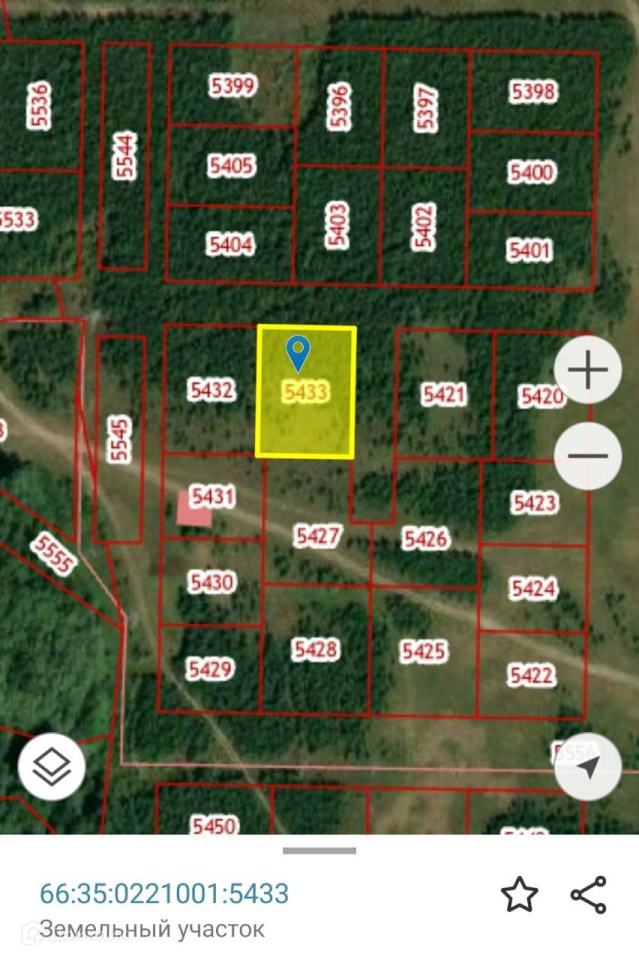Select parcel 5428 on the map

point(315,649)
